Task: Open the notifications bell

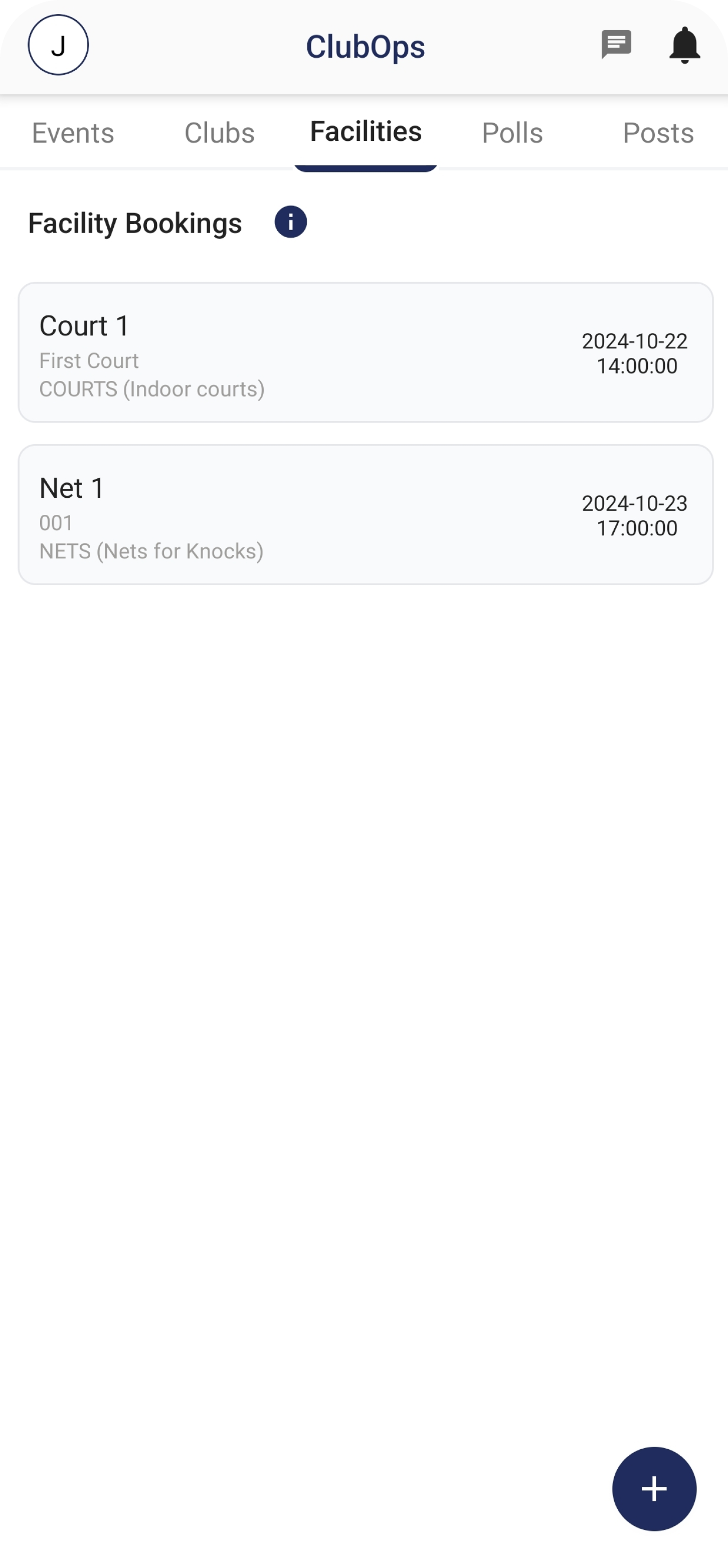Action: tap(685, 45)
